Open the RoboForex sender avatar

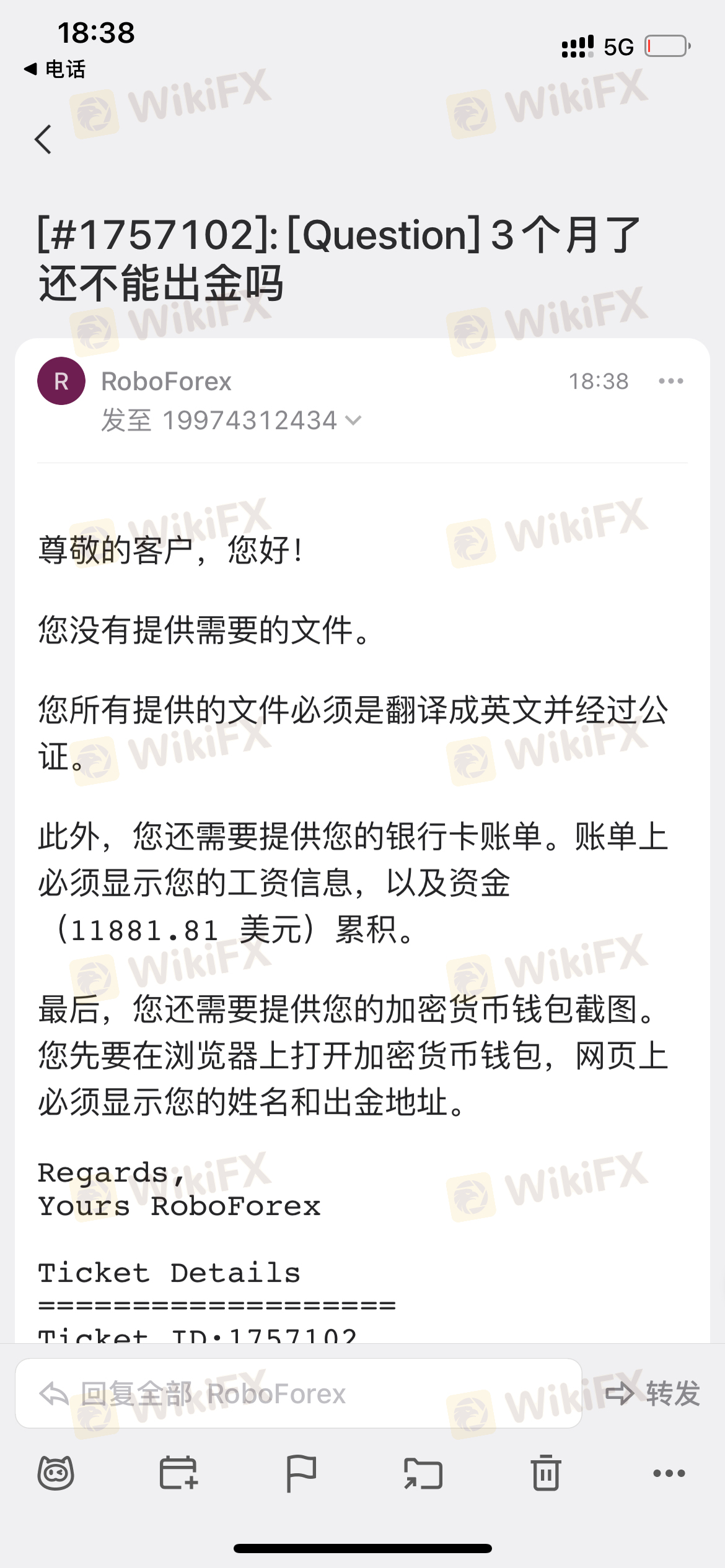61,381
